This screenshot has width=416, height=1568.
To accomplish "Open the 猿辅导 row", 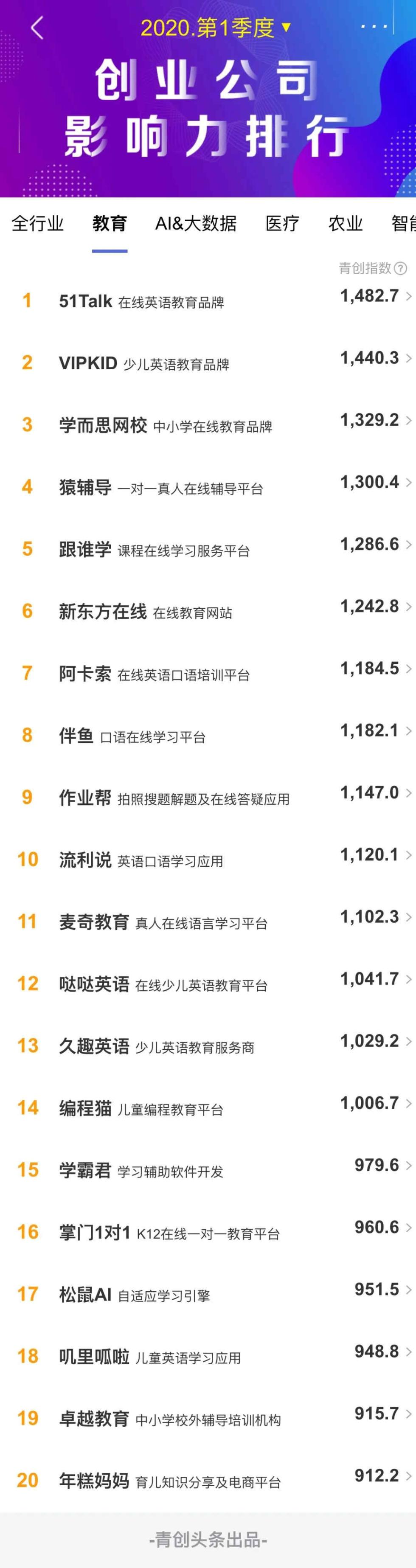I will pyautogui.click(x=207, y=488).
